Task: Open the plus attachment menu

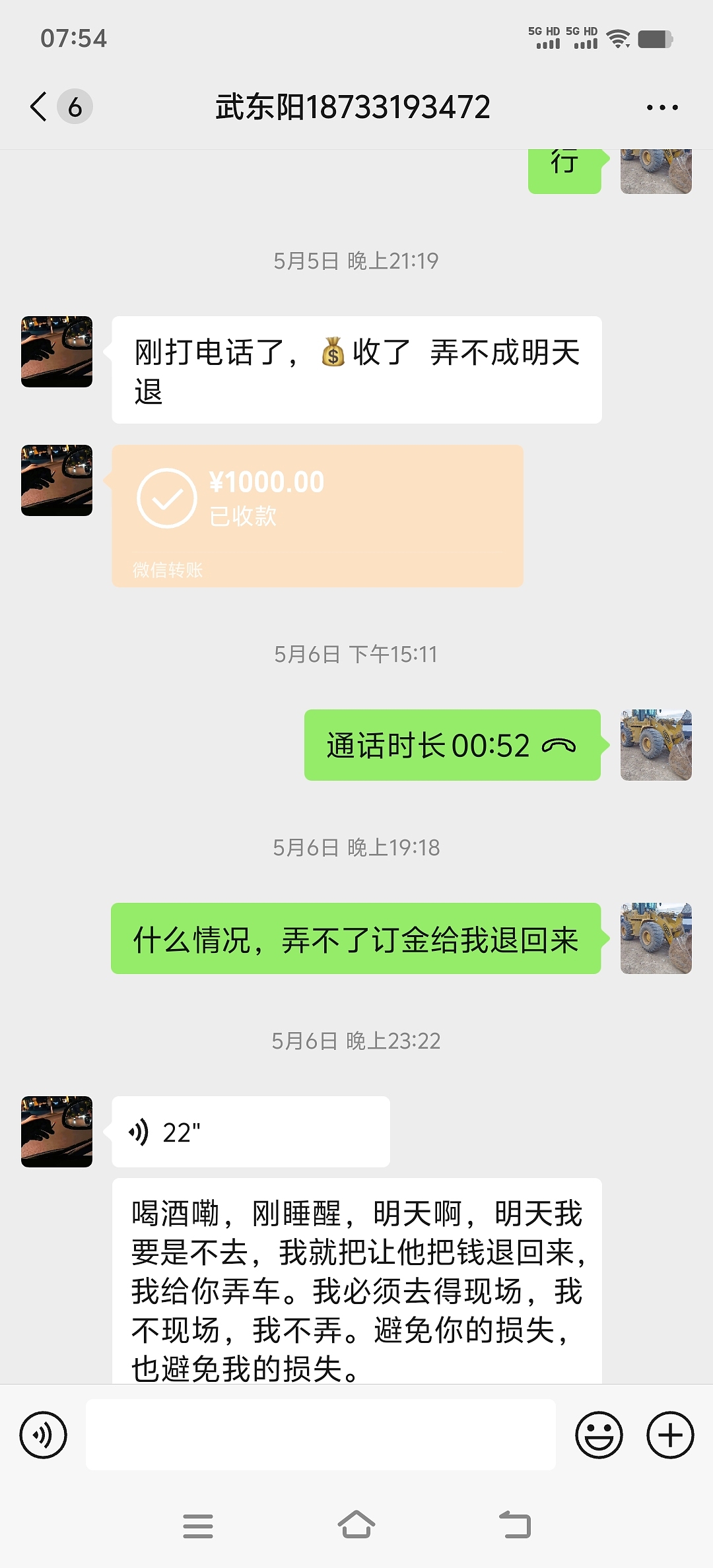Action: [x=669, y=1435]
